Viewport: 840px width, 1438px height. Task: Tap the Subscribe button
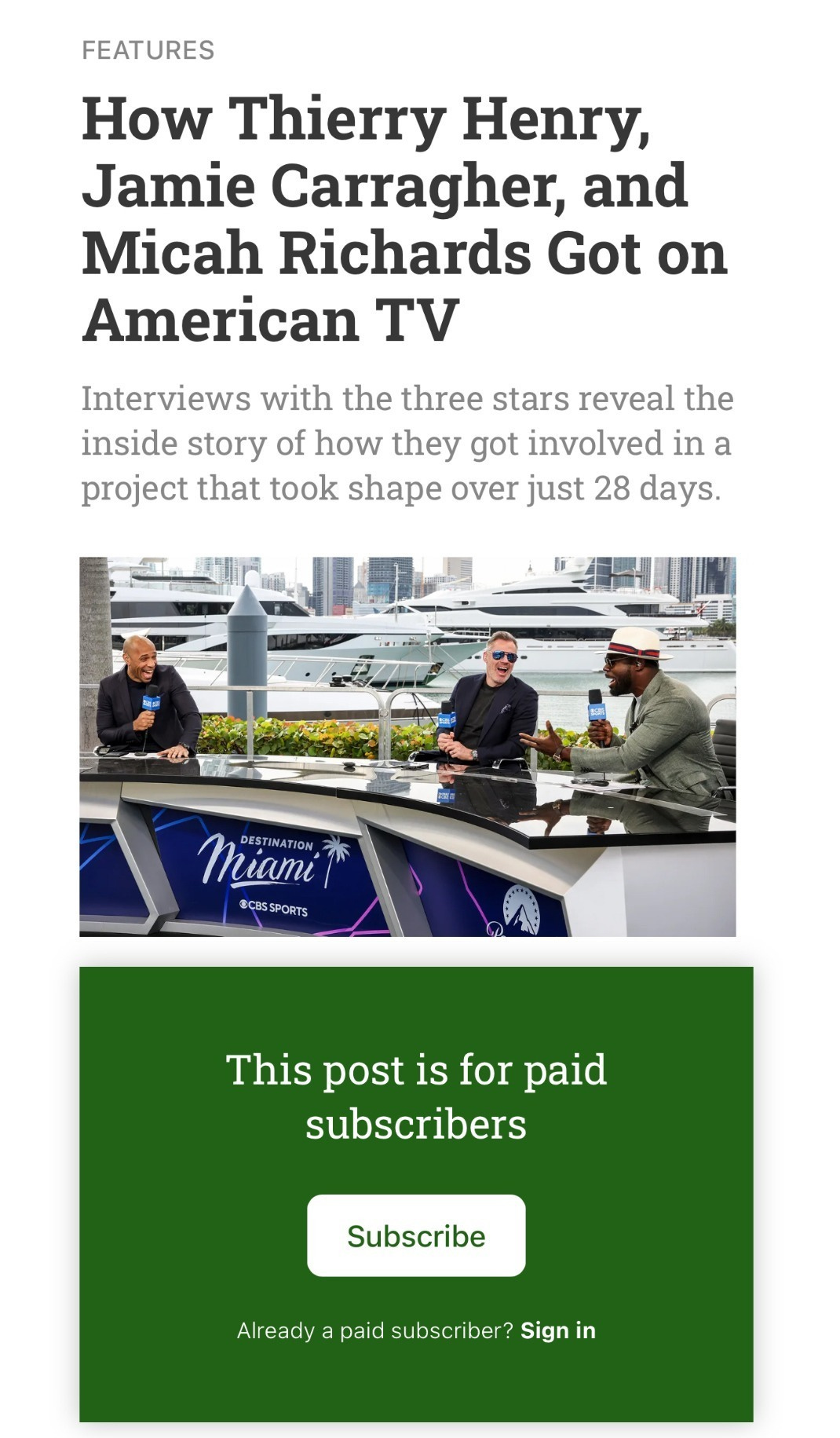[x=415, y=1235]
